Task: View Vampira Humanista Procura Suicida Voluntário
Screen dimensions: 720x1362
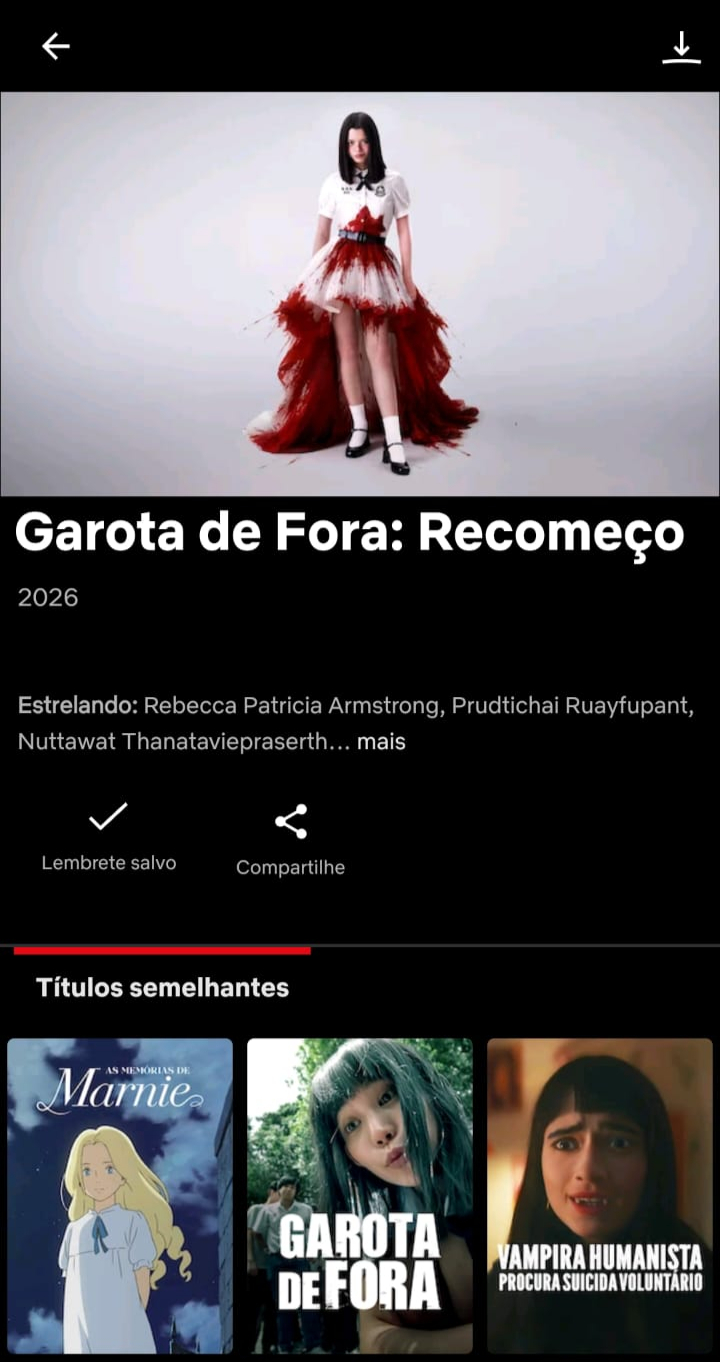Action: [x=600, y=1195]
